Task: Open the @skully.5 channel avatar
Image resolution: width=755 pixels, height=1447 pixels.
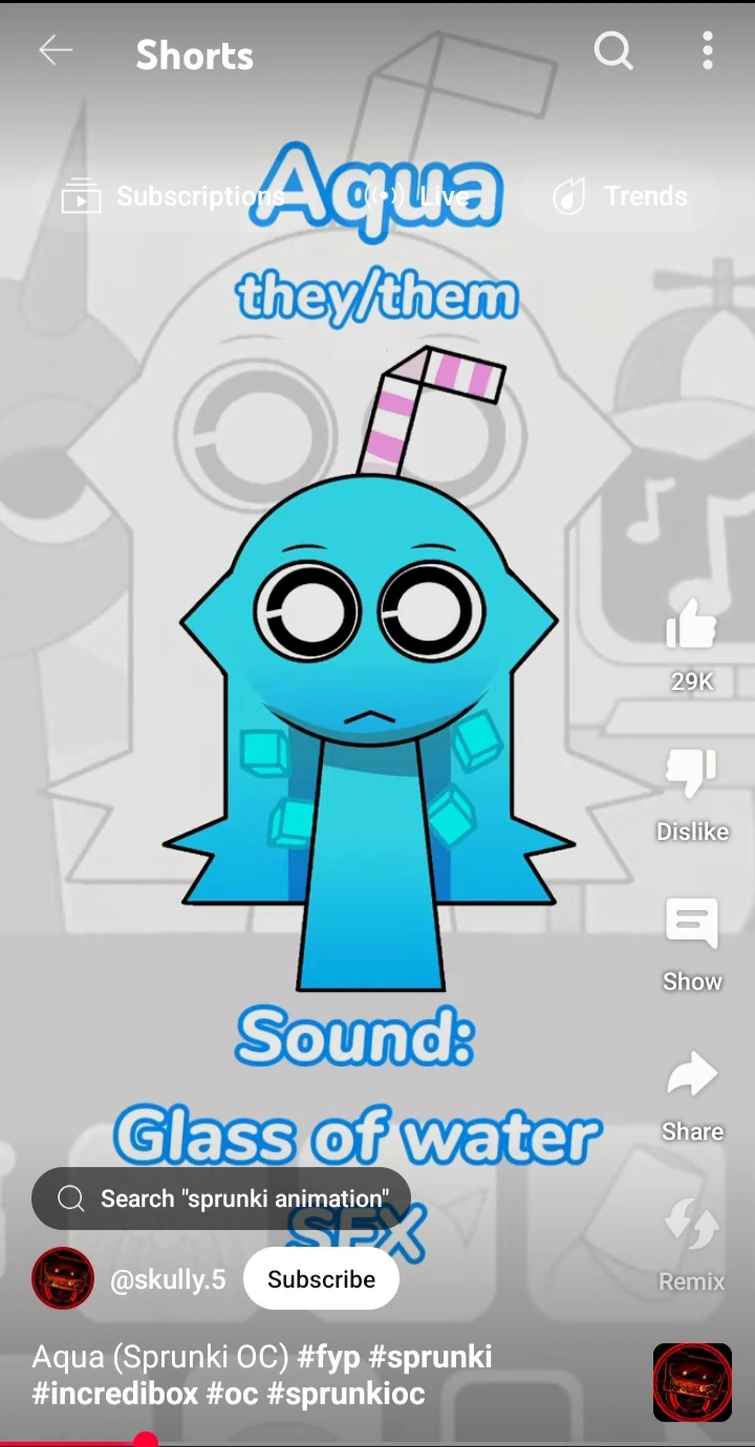Action: (x=63, y=1279)
